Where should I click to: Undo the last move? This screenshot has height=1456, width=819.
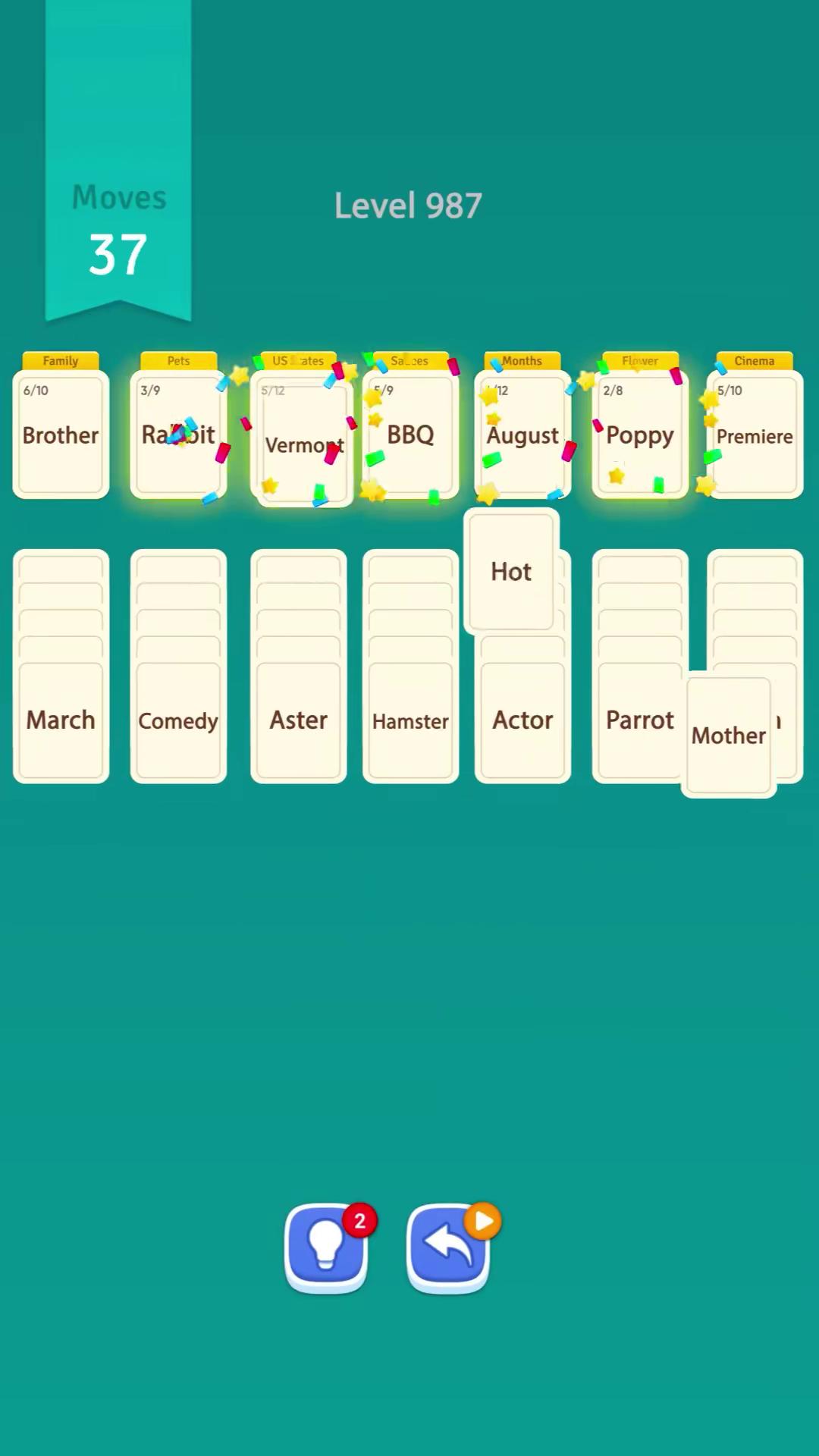click(x=448, y=1247)
